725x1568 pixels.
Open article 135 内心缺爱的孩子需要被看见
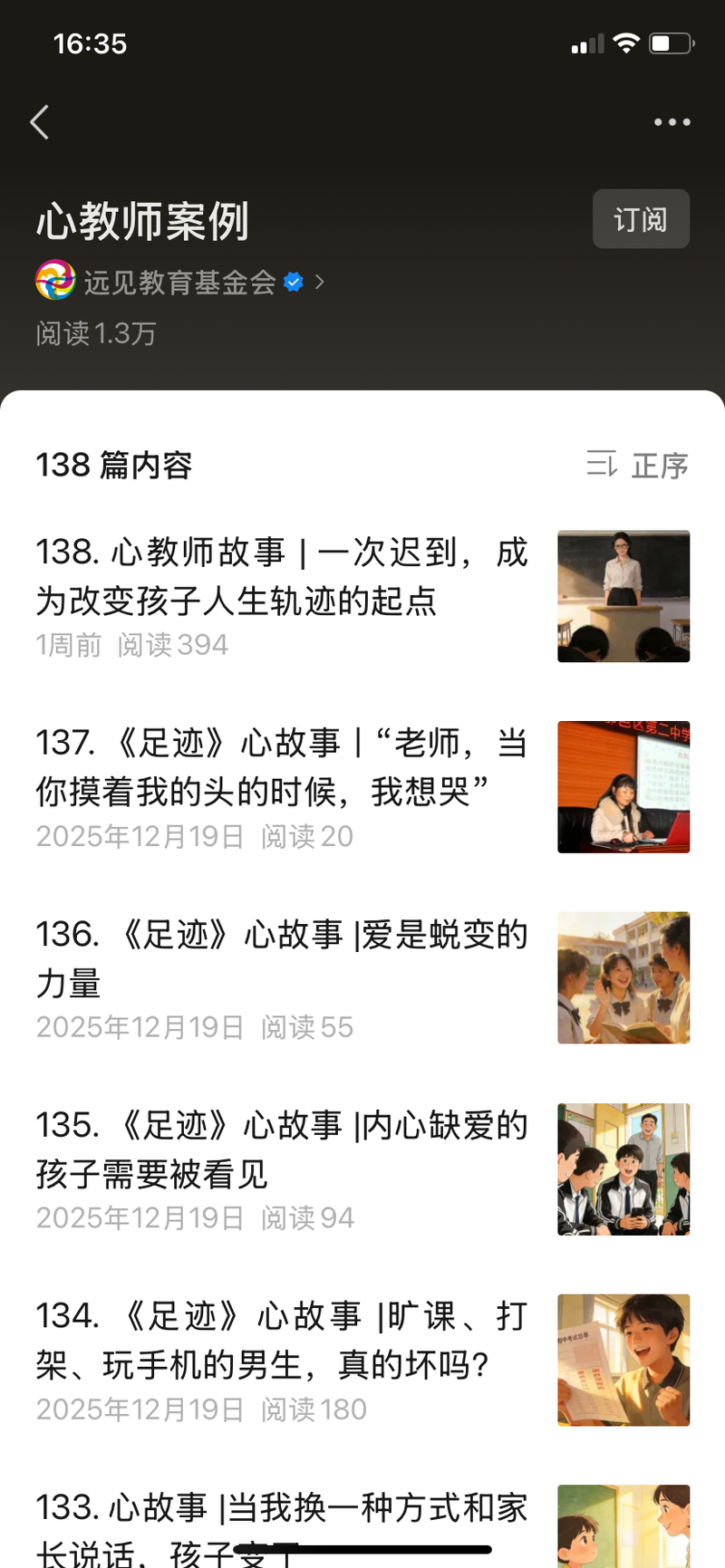click(281, 1150)
